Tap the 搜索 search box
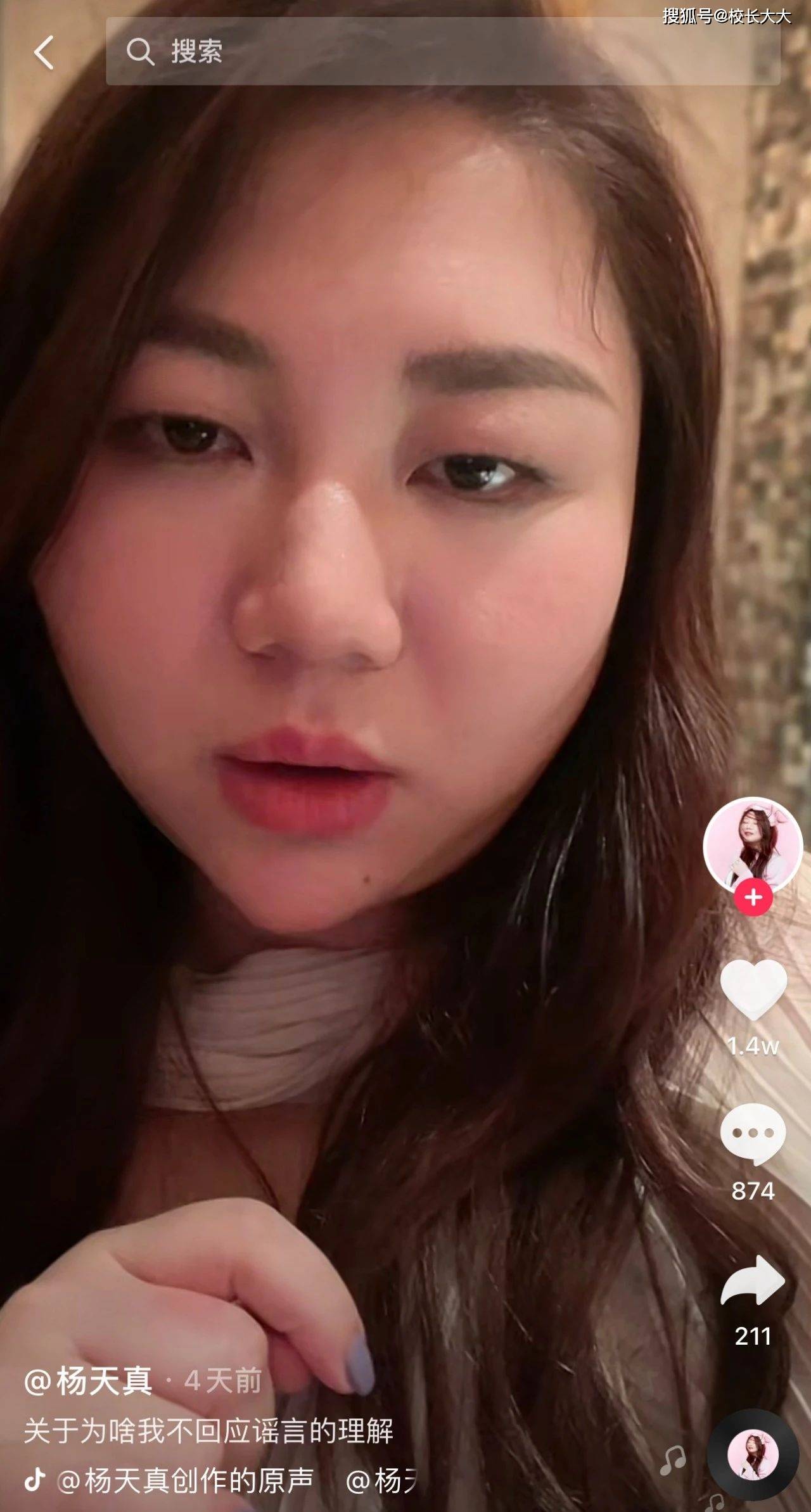The image size is (811, 1512). click(x=442, y=52)
